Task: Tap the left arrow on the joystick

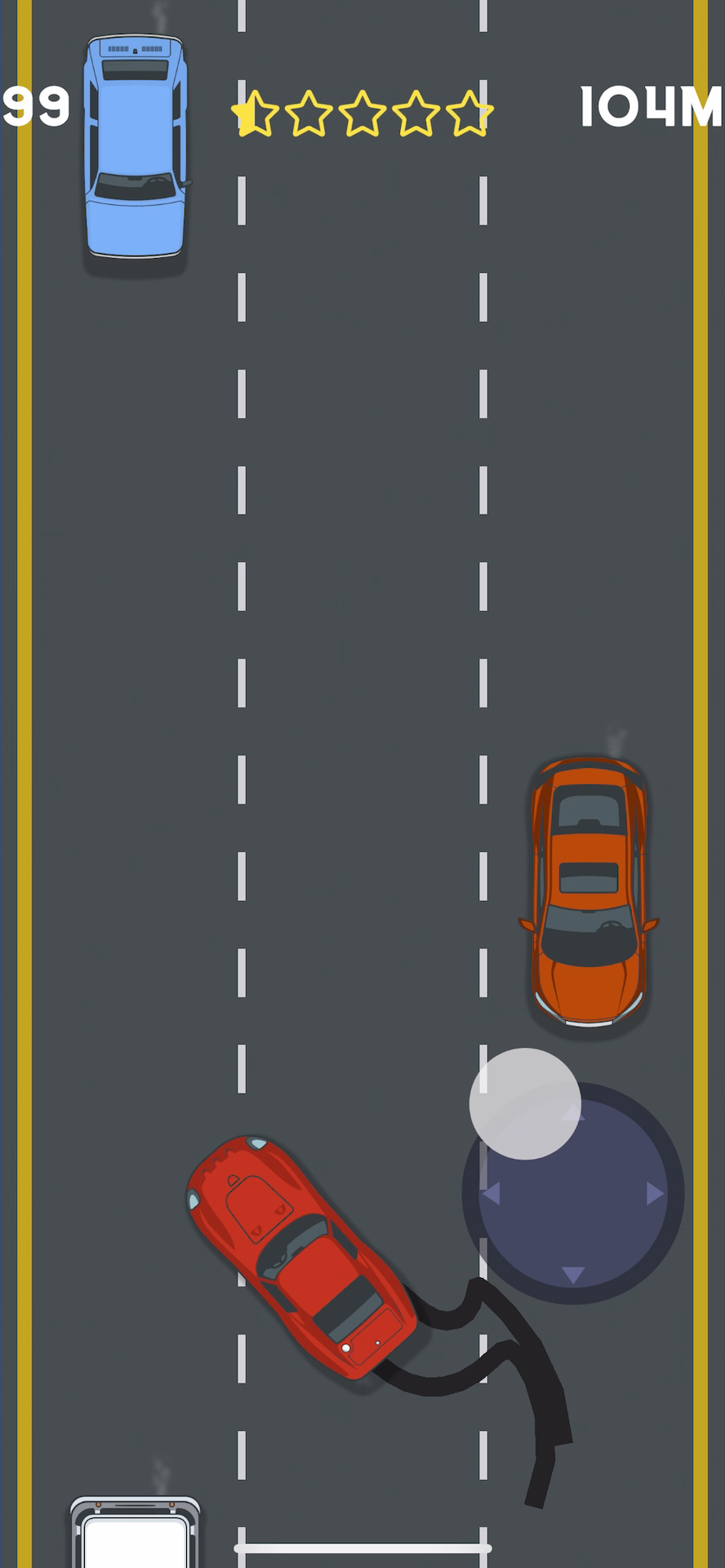Action: coord(491,1194)
